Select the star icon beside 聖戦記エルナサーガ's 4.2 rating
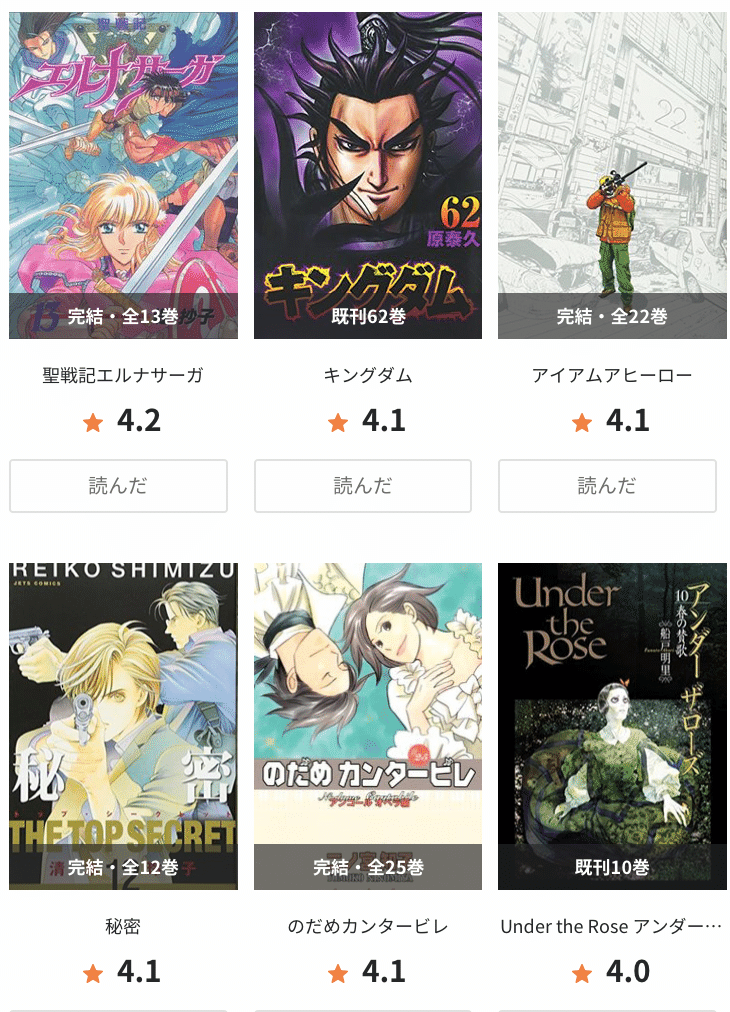Viewport: 730px width, 1012px height. pos(93,422)
